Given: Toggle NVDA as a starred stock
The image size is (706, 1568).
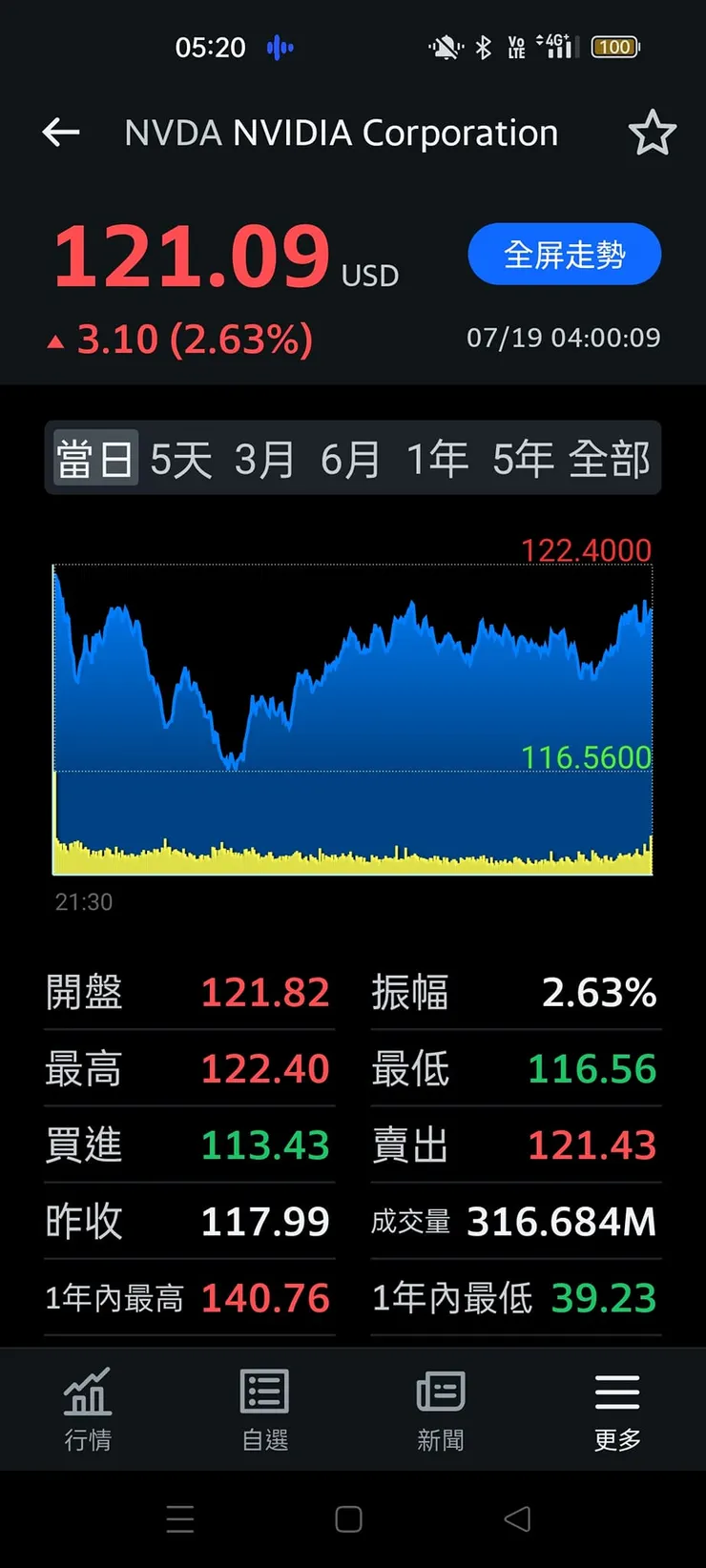Looking at the screenshot, I should click(653, 133).
